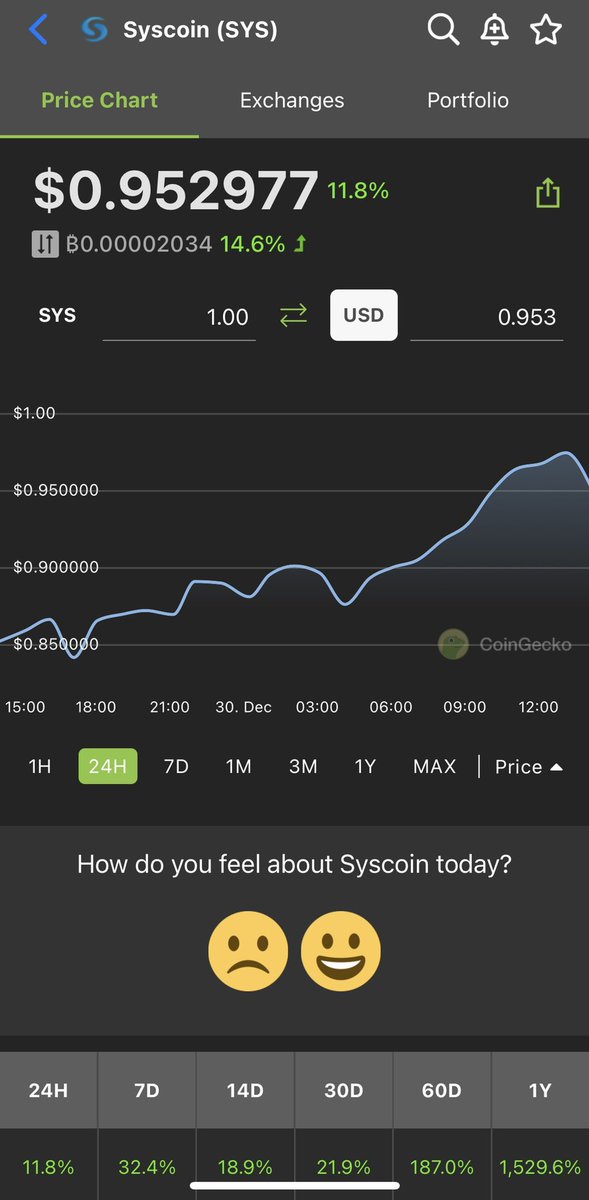This screenshot has height=1200, width=589.
Task: Select the 1M chart range
Action: pos(238,767)
